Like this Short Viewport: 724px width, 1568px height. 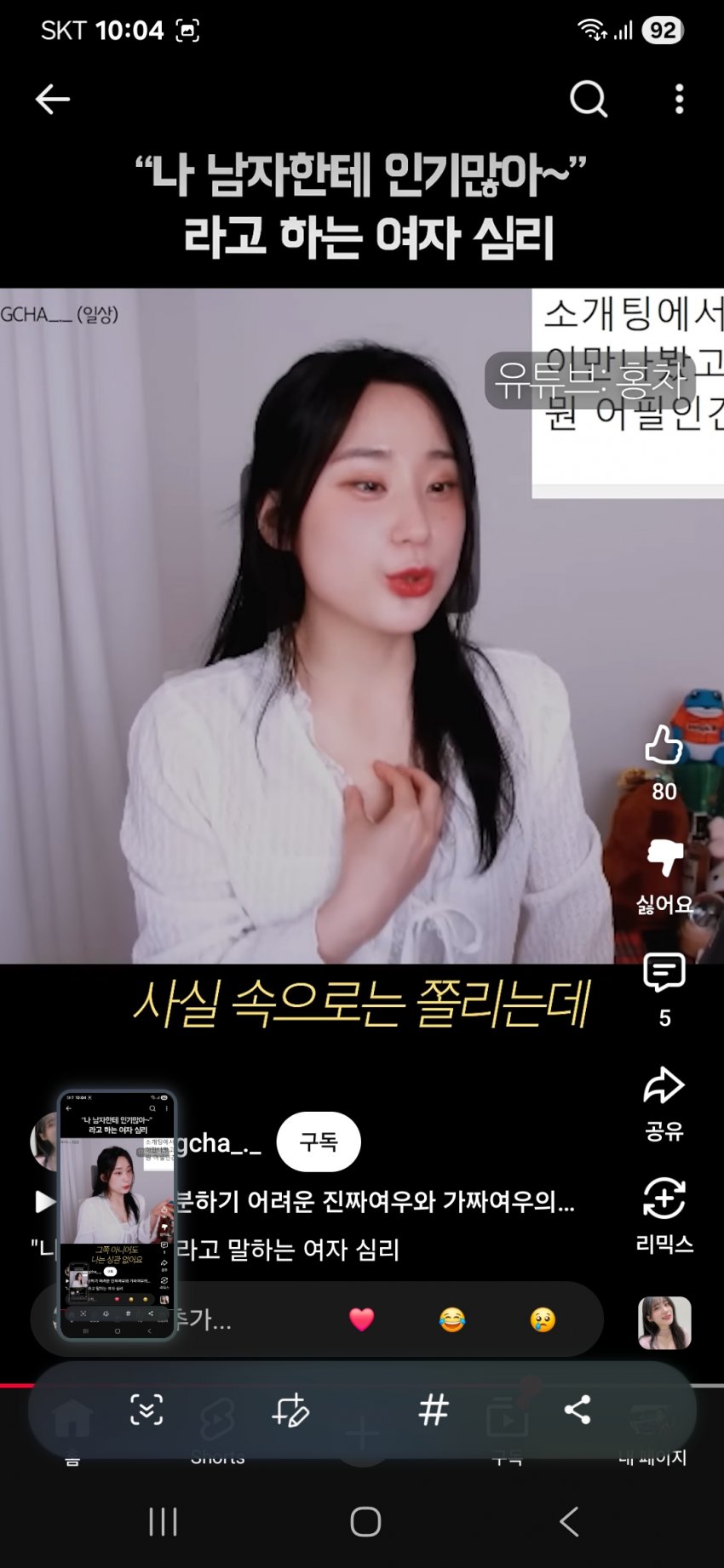(664, 746)
